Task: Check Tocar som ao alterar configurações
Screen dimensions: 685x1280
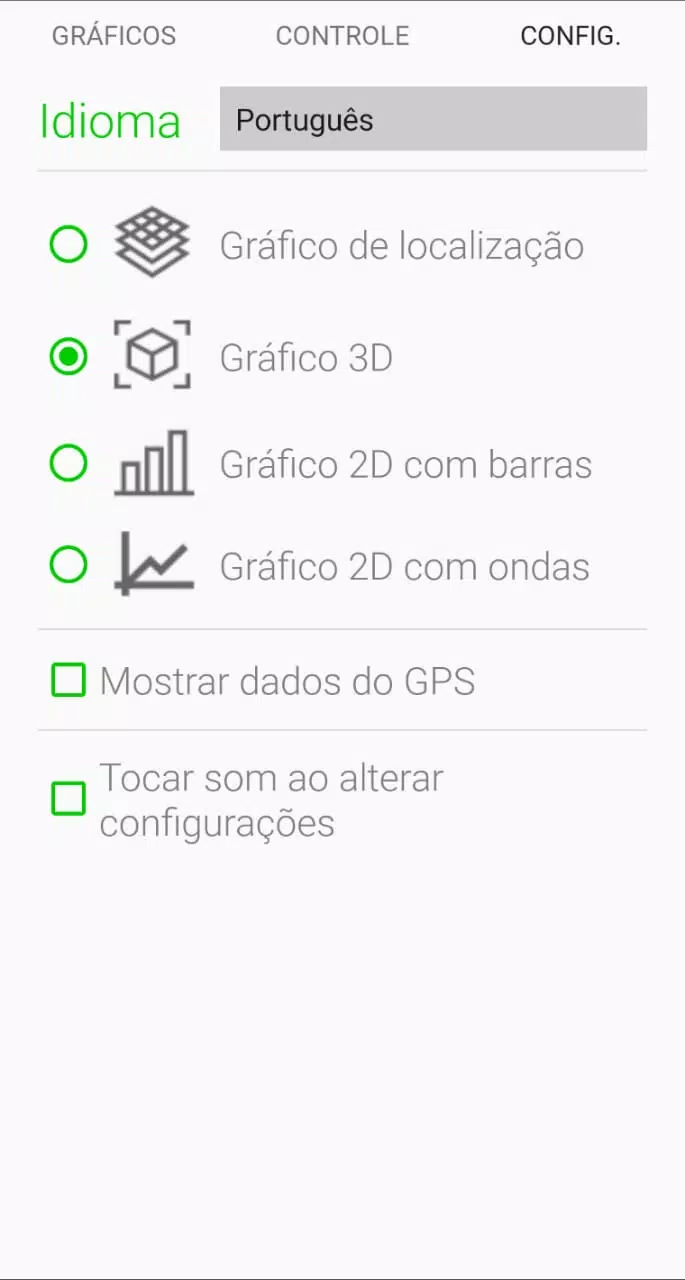Action: [x=69, y=799]
